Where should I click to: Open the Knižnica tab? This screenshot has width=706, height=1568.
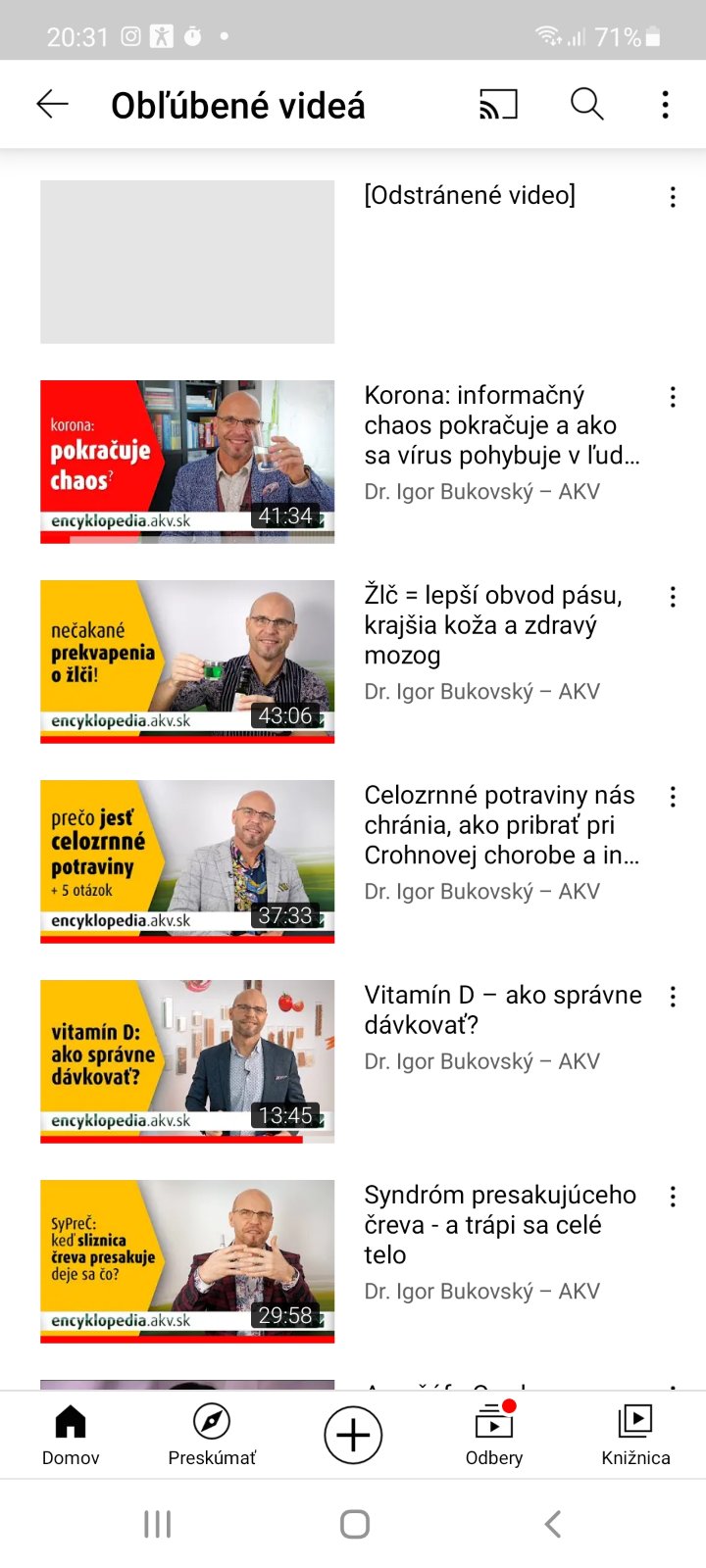635,1434
